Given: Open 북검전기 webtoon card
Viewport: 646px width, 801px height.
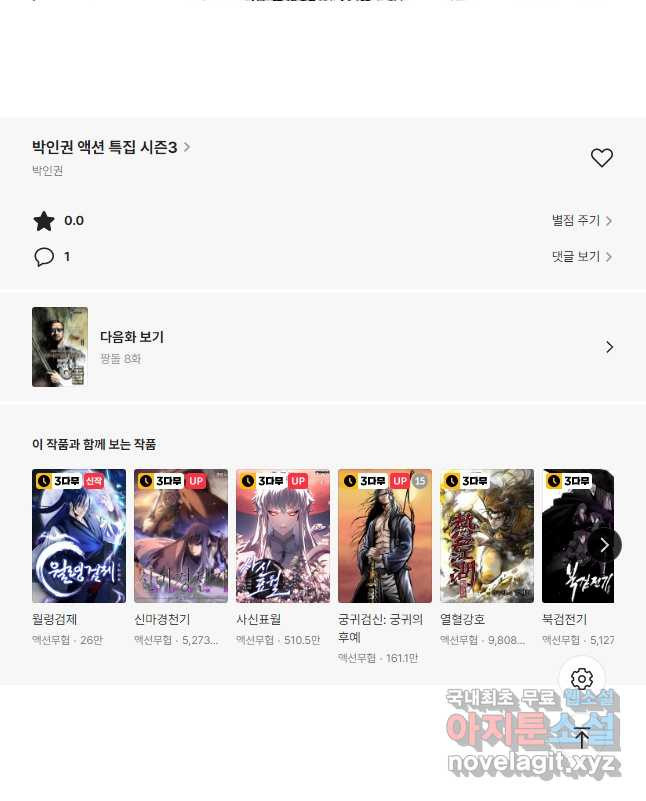Looking at the screenshot, I should coord(577,536).
